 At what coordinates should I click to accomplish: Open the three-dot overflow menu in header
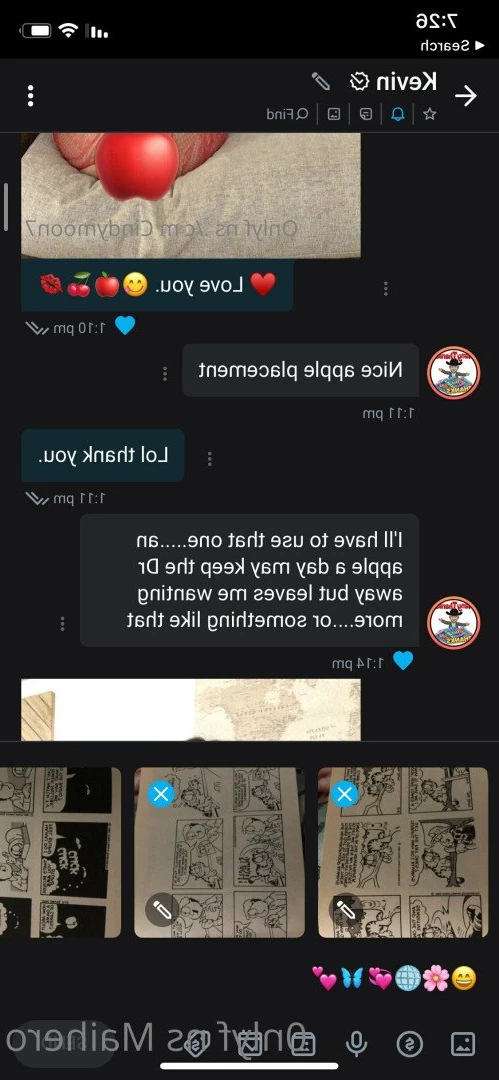[30, 96]
